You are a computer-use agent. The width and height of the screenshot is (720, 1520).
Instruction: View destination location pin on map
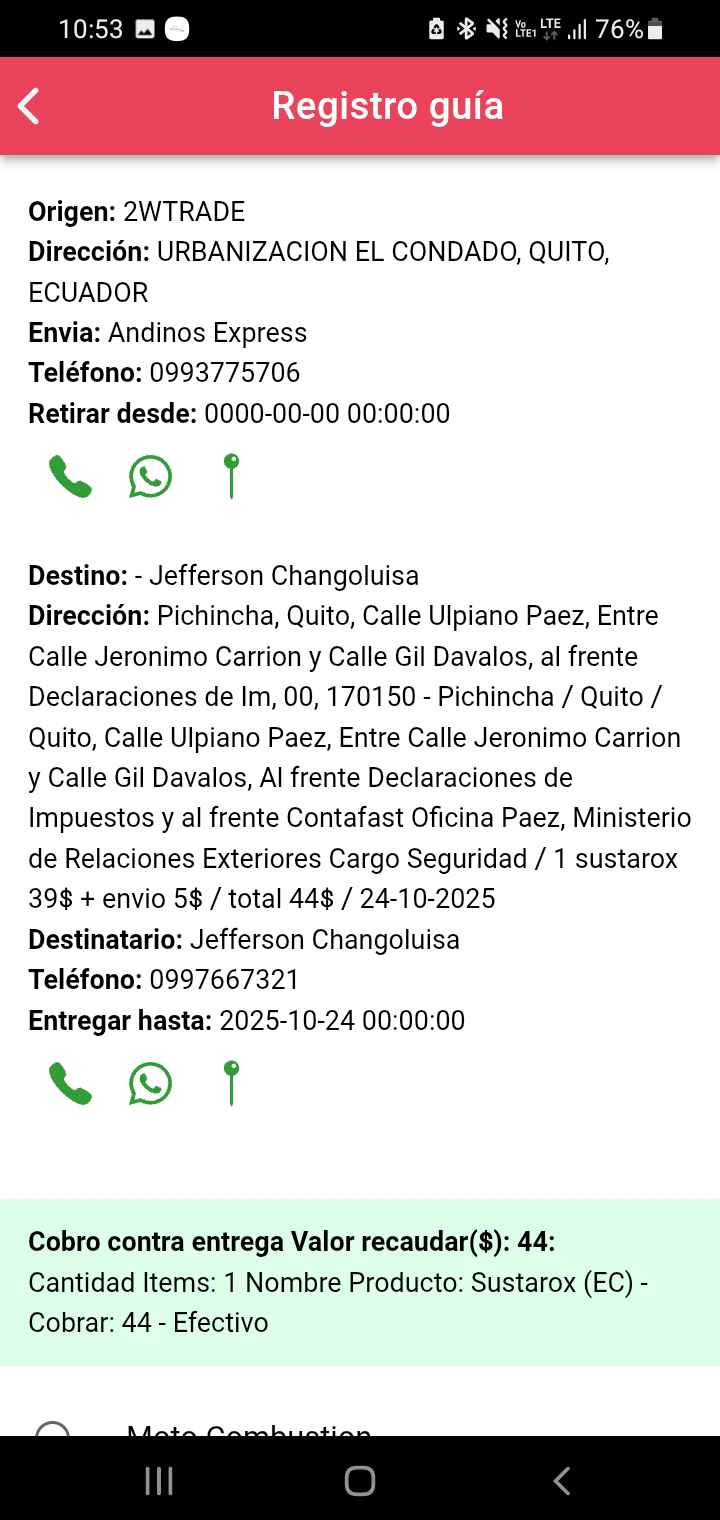point(231,1083)
